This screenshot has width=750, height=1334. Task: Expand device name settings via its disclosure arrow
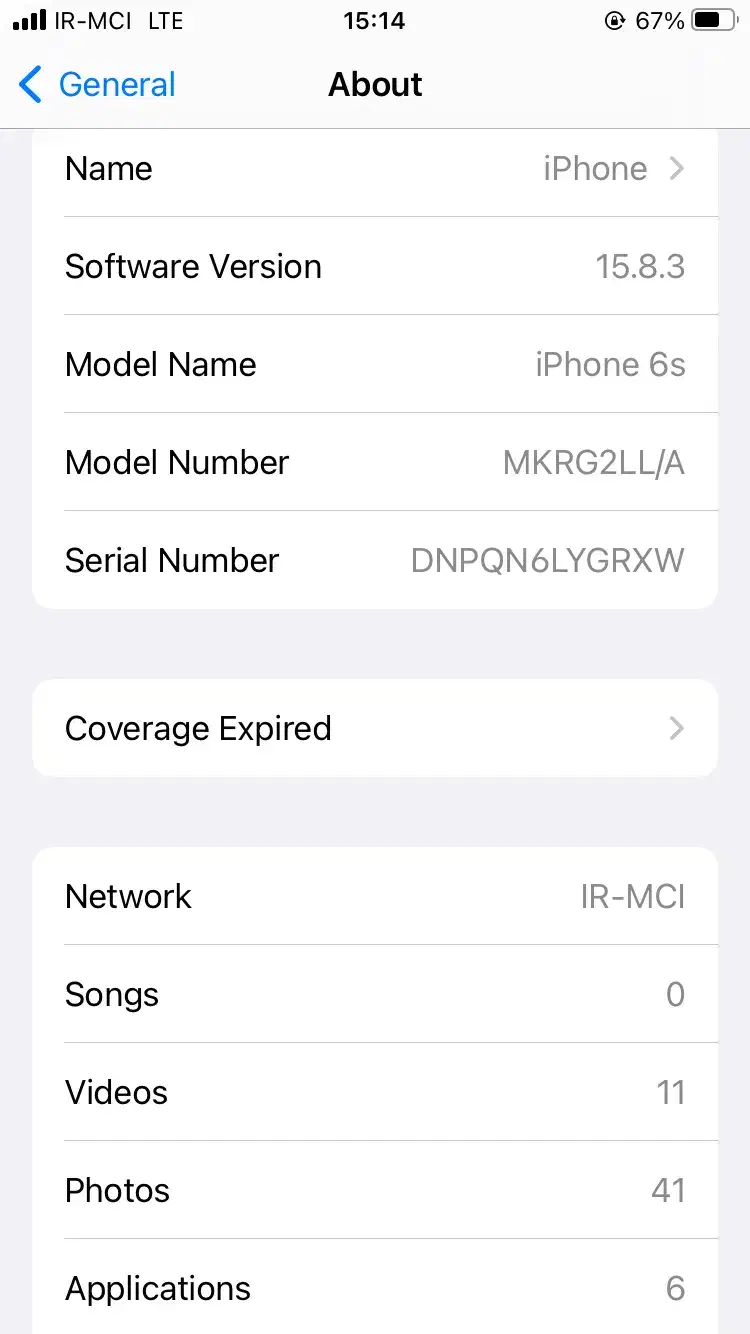tap(677, 168)
